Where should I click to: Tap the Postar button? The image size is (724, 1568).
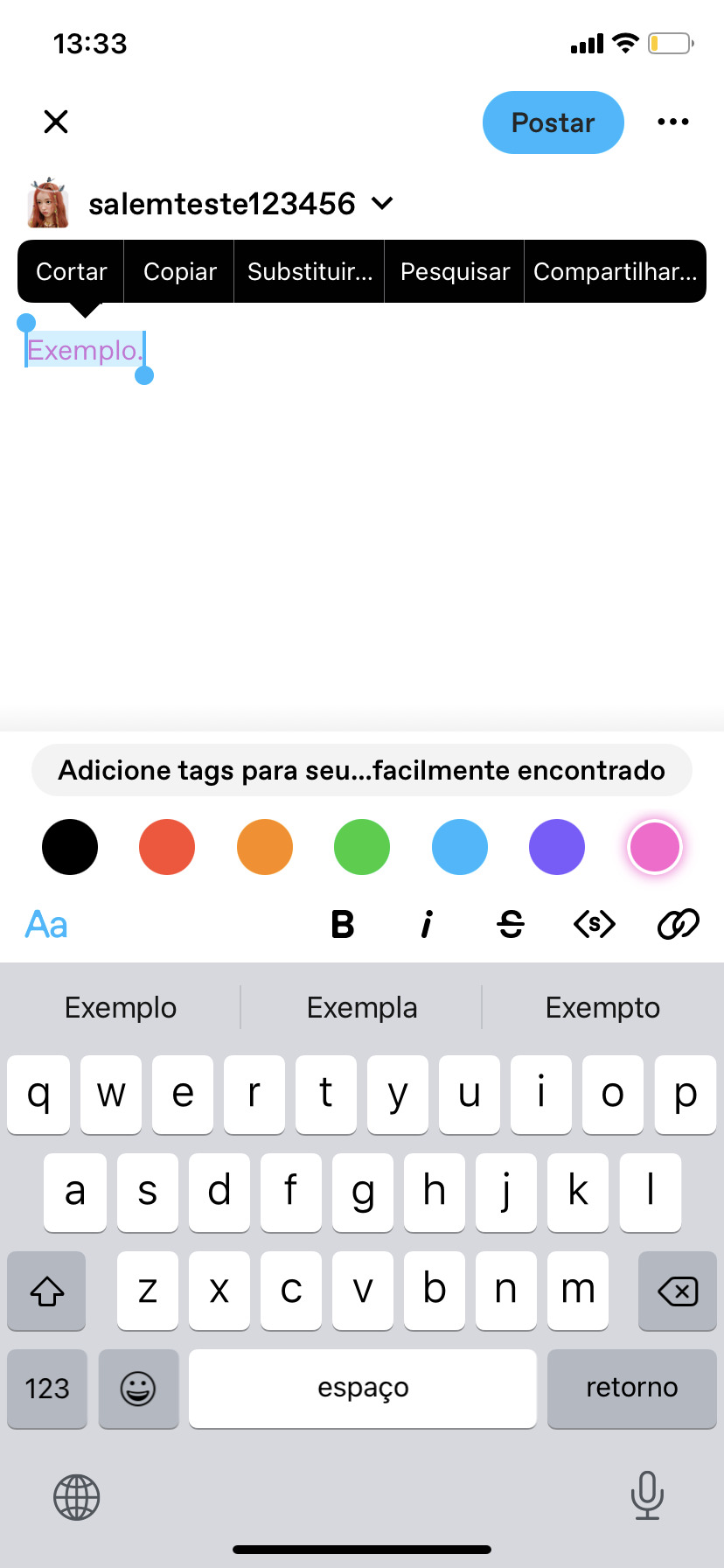(553, 122)
